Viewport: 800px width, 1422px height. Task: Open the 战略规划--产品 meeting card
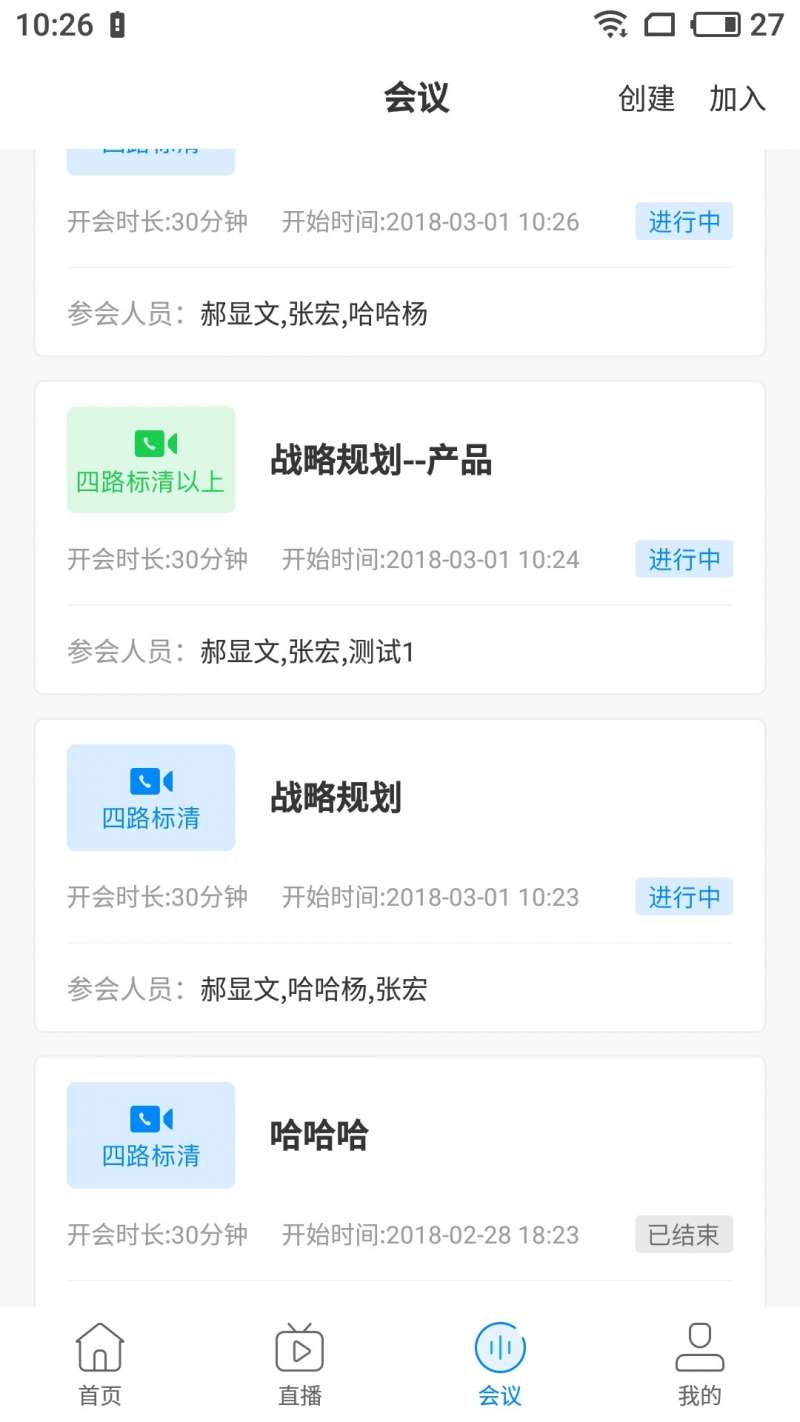click(400, 537)
